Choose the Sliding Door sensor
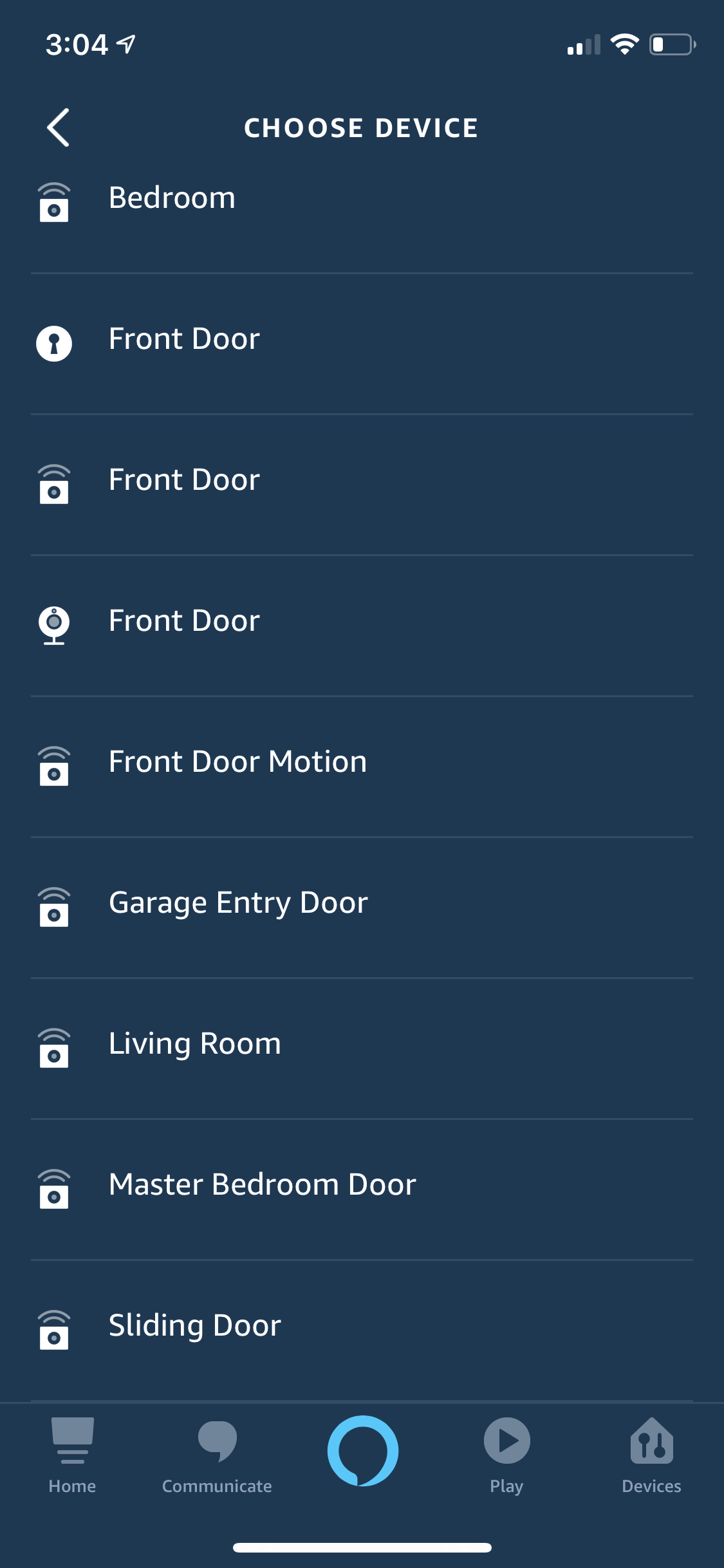Screen dimensions: 724x1568 194,1326
